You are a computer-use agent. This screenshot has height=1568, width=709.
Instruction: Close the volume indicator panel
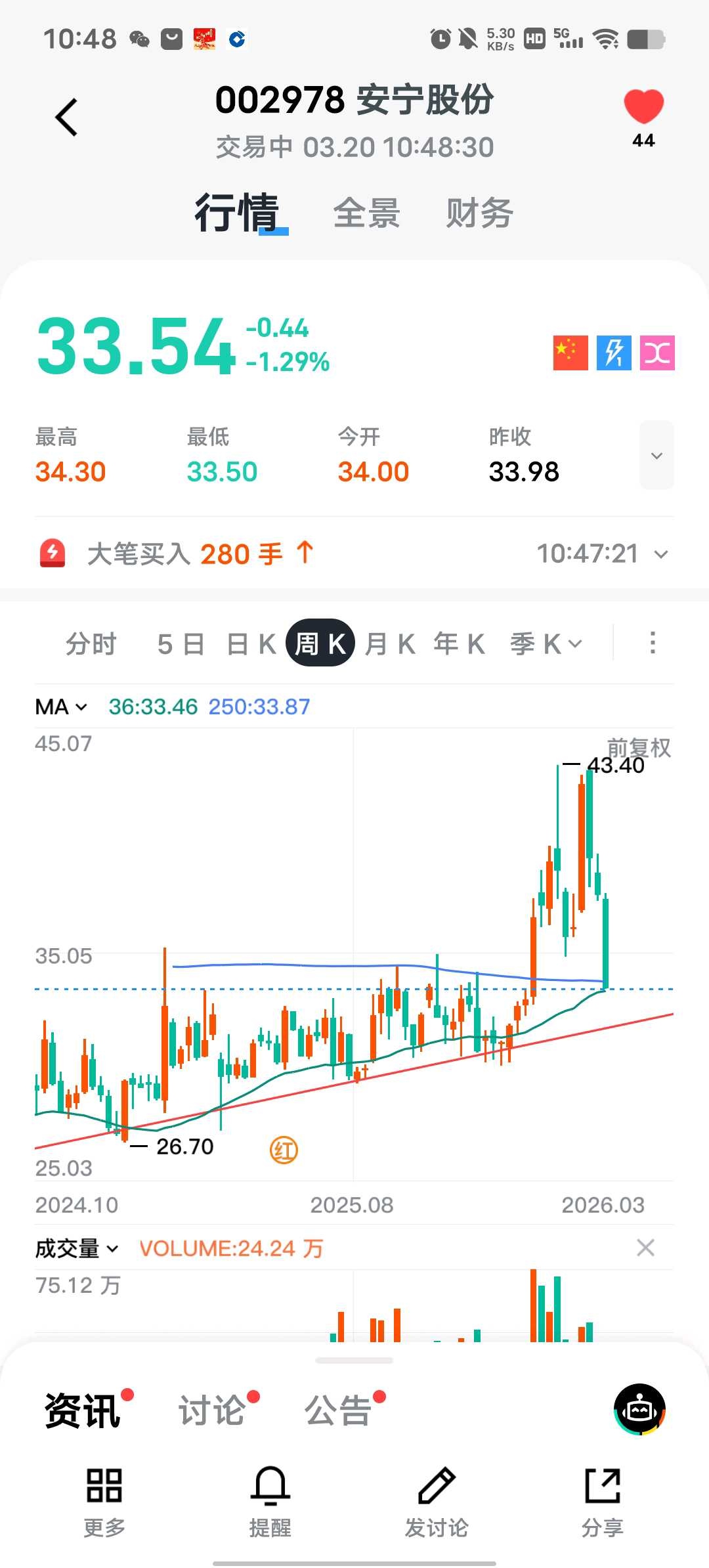(646, 1248)
